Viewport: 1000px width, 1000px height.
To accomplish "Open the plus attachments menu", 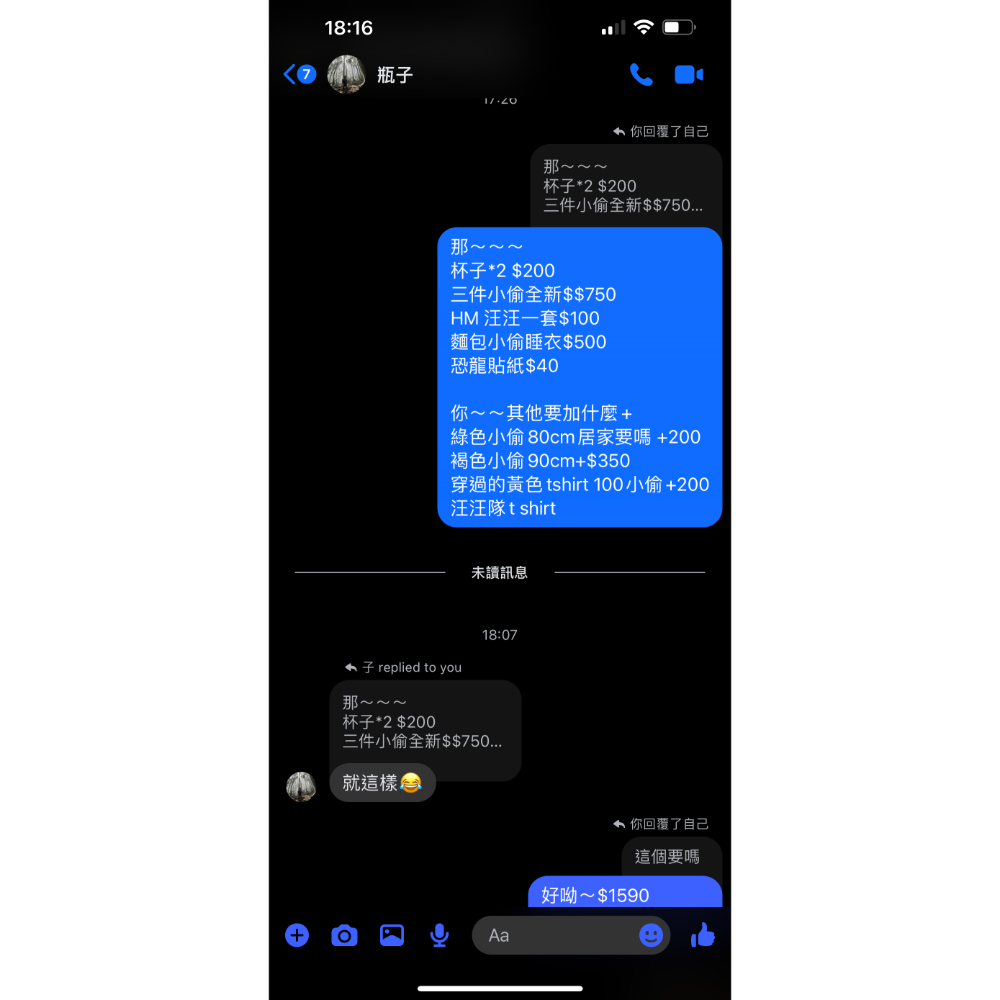I will [297, 935].
